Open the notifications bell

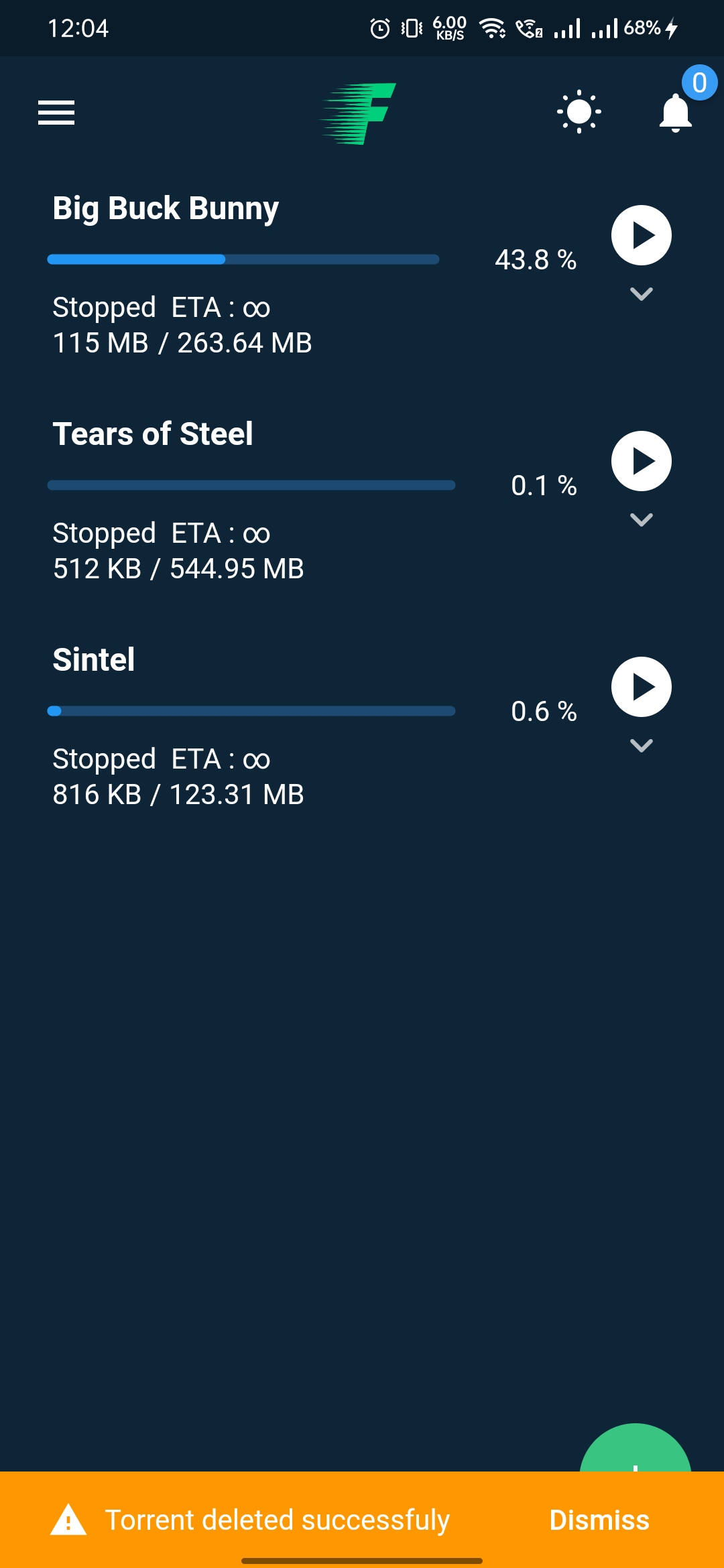pyautogui.click(x=676, y=113)
